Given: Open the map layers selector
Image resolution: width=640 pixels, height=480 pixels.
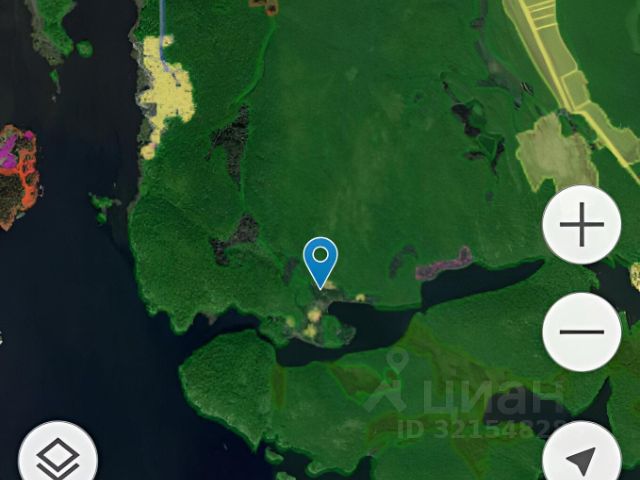Looking at the screenshot, I should click(x=58, y=458).
